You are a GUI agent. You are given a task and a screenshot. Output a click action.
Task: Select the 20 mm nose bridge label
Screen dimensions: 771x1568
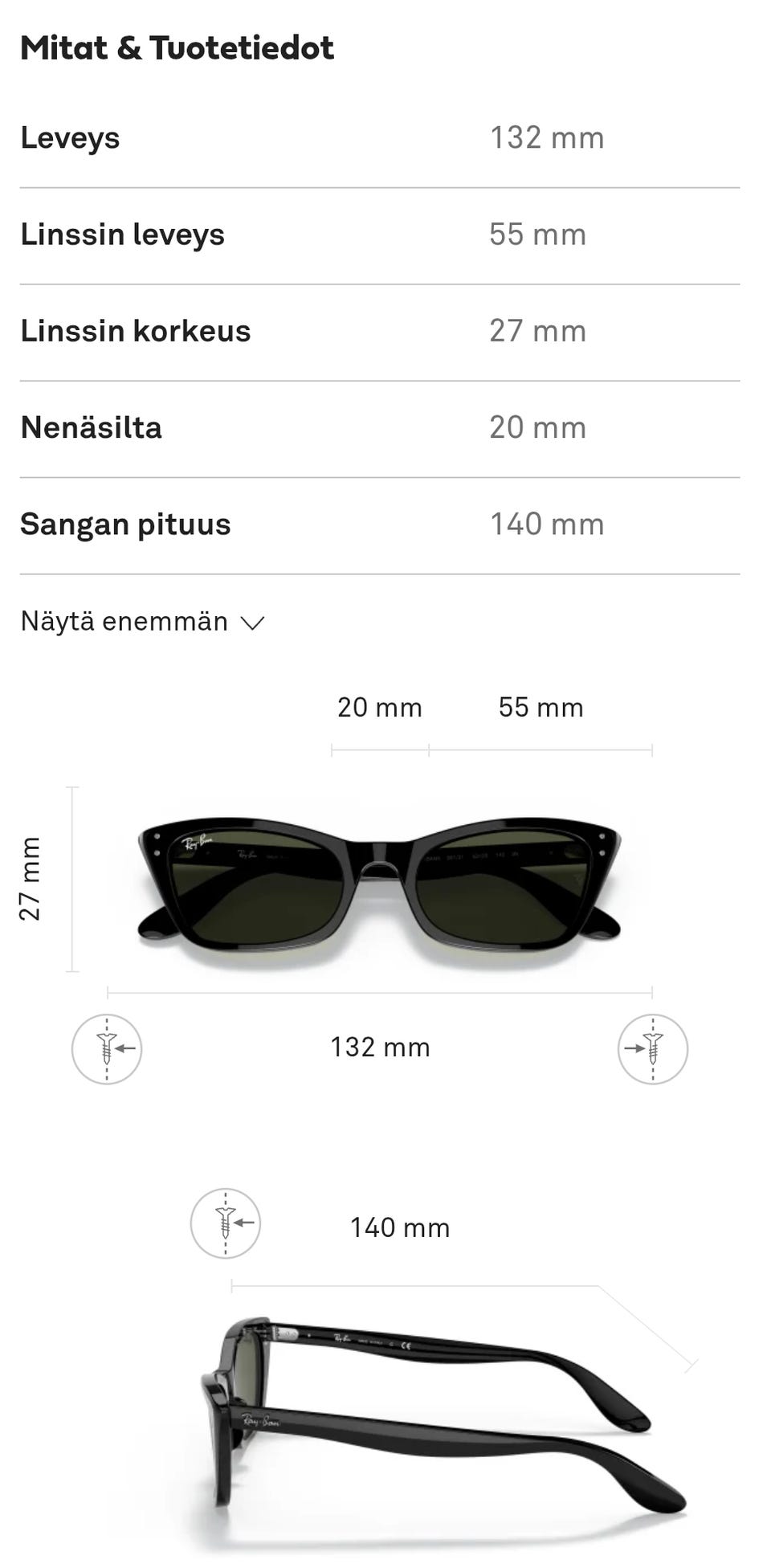pyautogui.click(x=538, y=427)
